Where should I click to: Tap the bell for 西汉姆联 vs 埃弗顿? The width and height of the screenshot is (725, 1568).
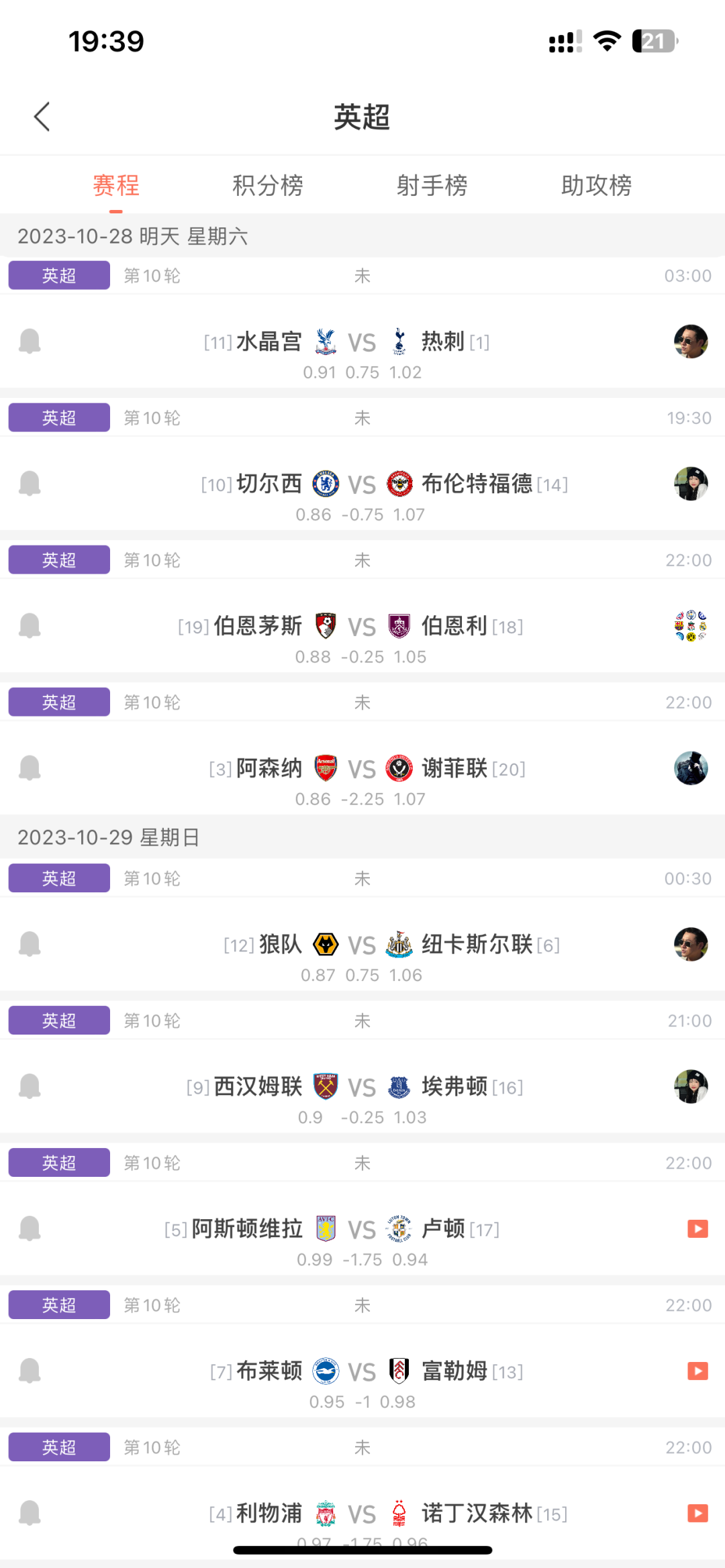30,1086
